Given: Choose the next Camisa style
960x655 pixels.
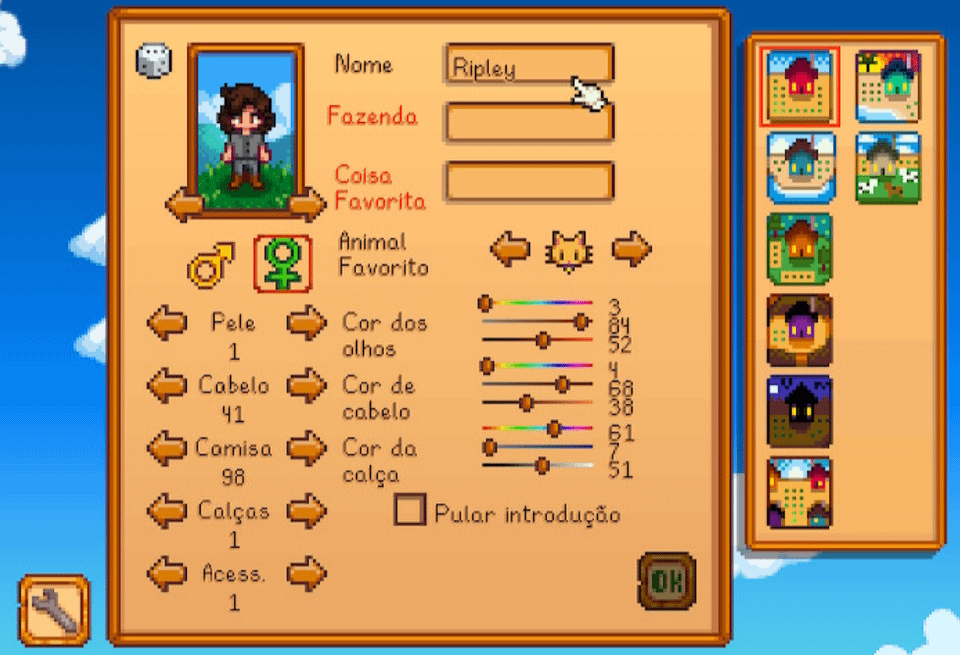Looking at the screenshot, I should click(307, 448).
